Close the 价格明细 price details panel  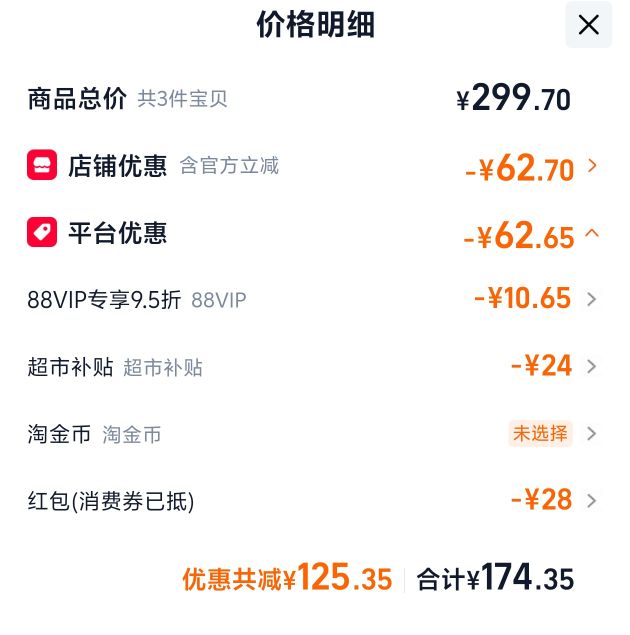coord(588,25)
